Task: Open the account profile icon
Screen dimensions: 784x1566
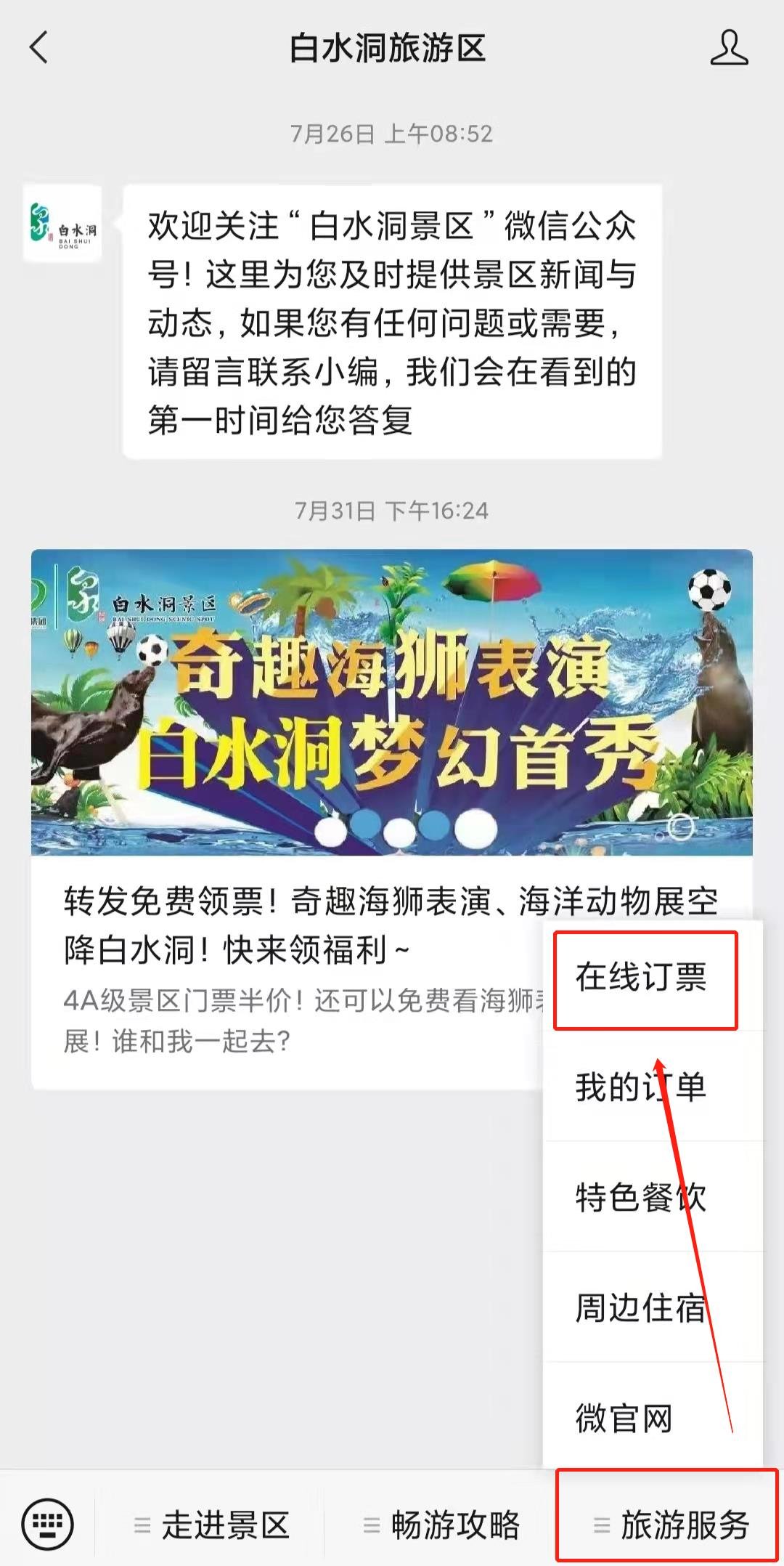Action: (x=728, y=48)
